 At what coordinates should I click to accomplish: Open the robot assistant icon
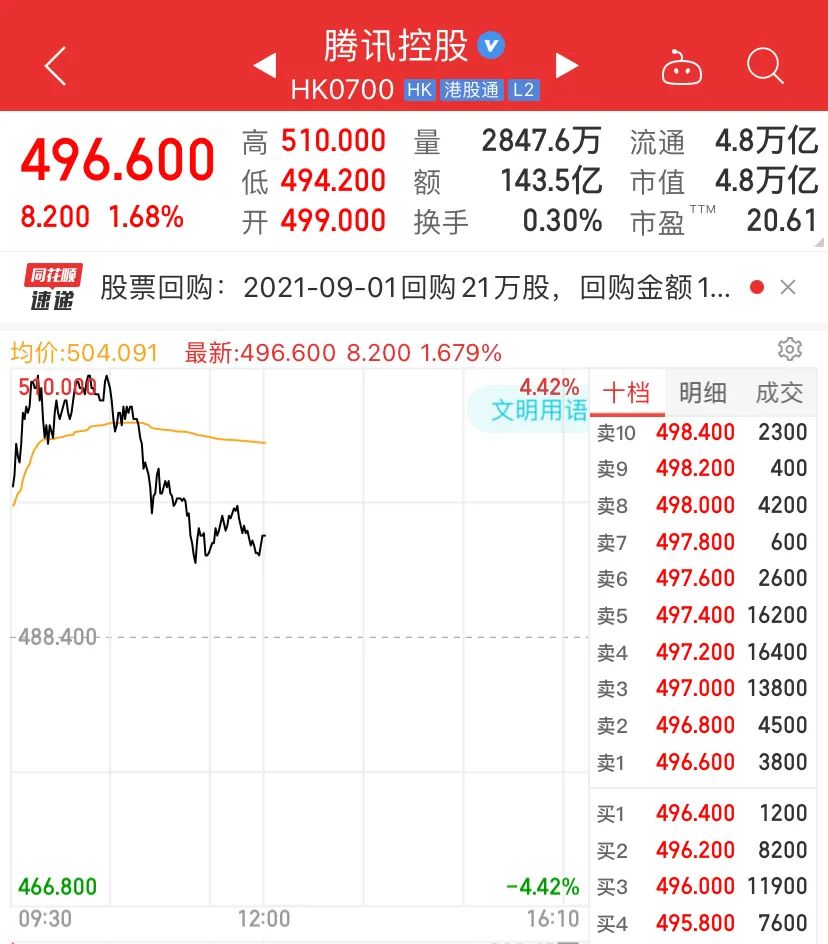tap(682, 68)
